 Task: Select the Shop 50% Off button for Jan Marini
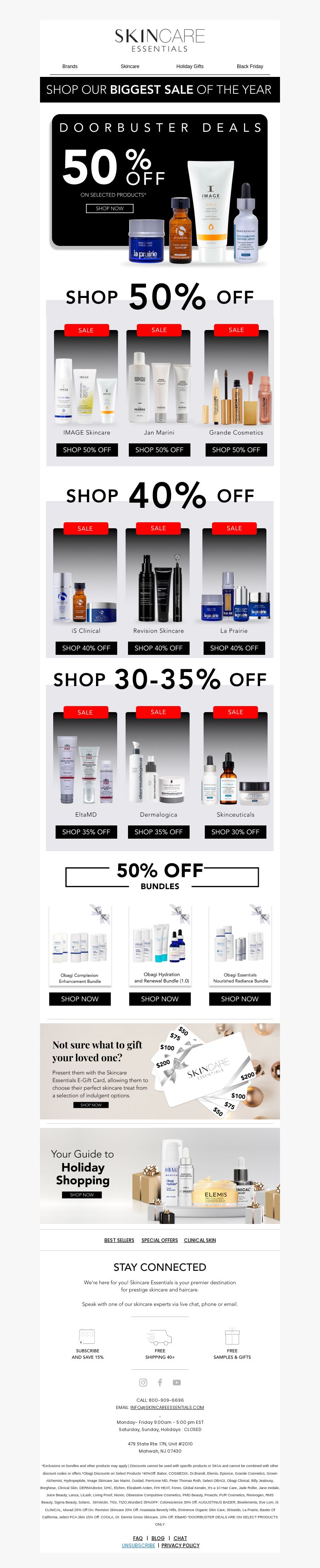click(159, 450)
